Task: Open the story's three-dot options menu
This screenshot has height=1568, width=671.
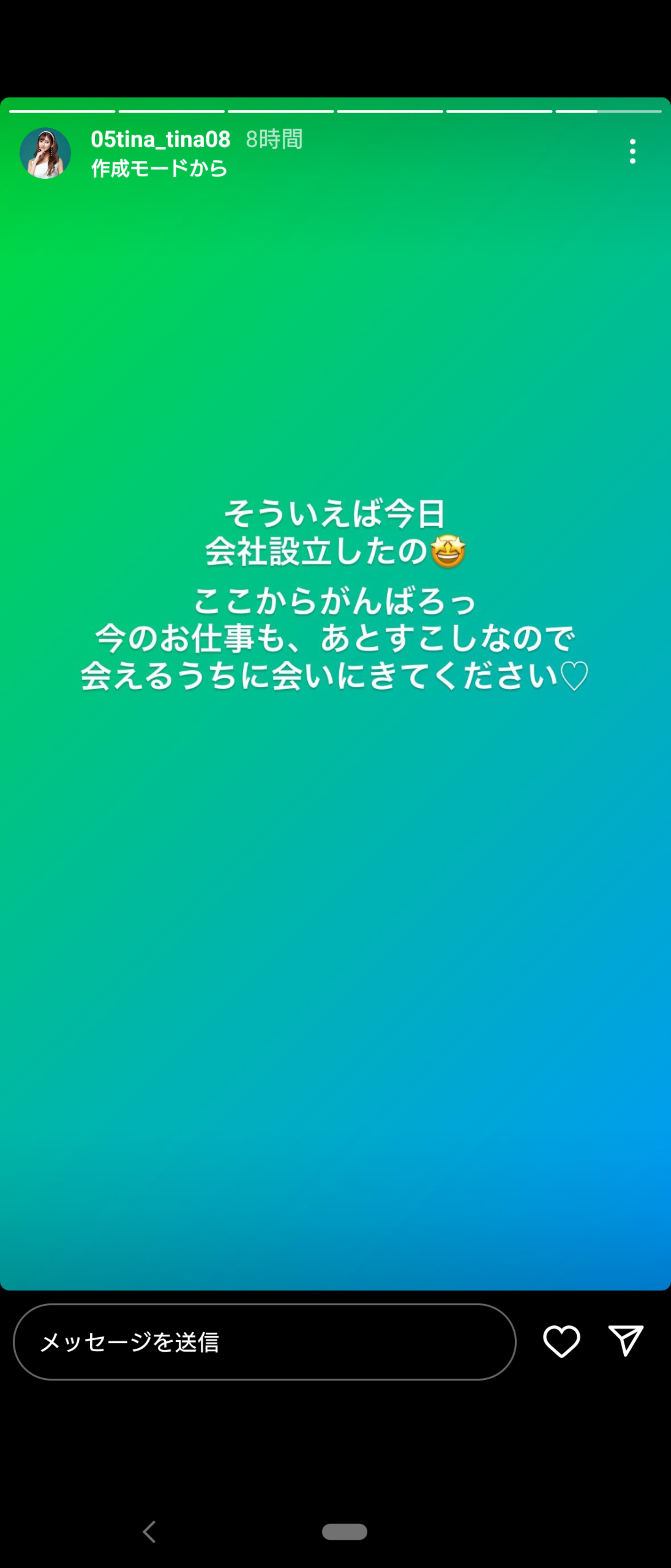Action: 632,151
